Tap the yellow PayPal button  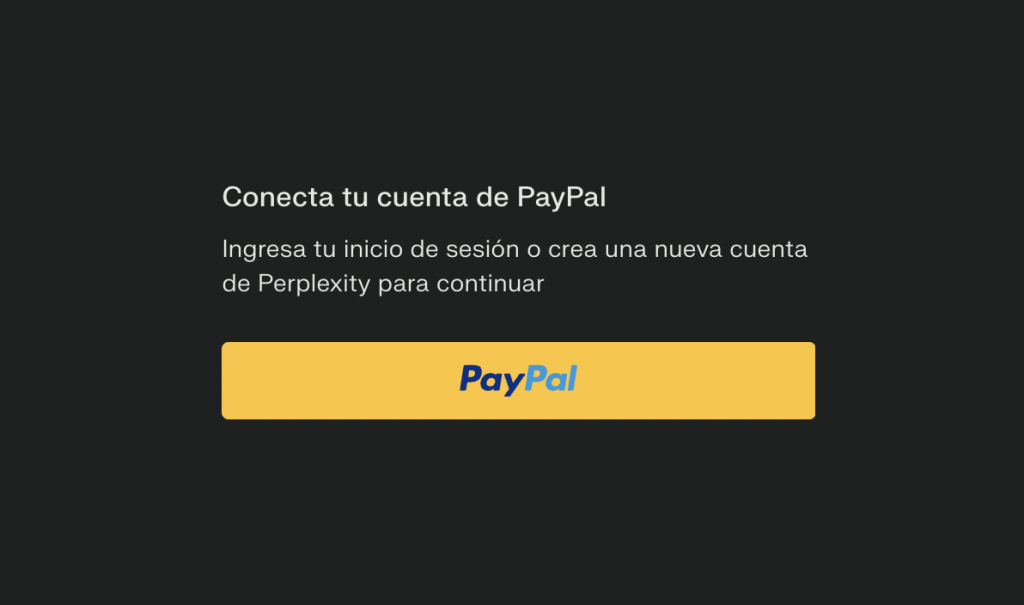[x=518, y=380]
